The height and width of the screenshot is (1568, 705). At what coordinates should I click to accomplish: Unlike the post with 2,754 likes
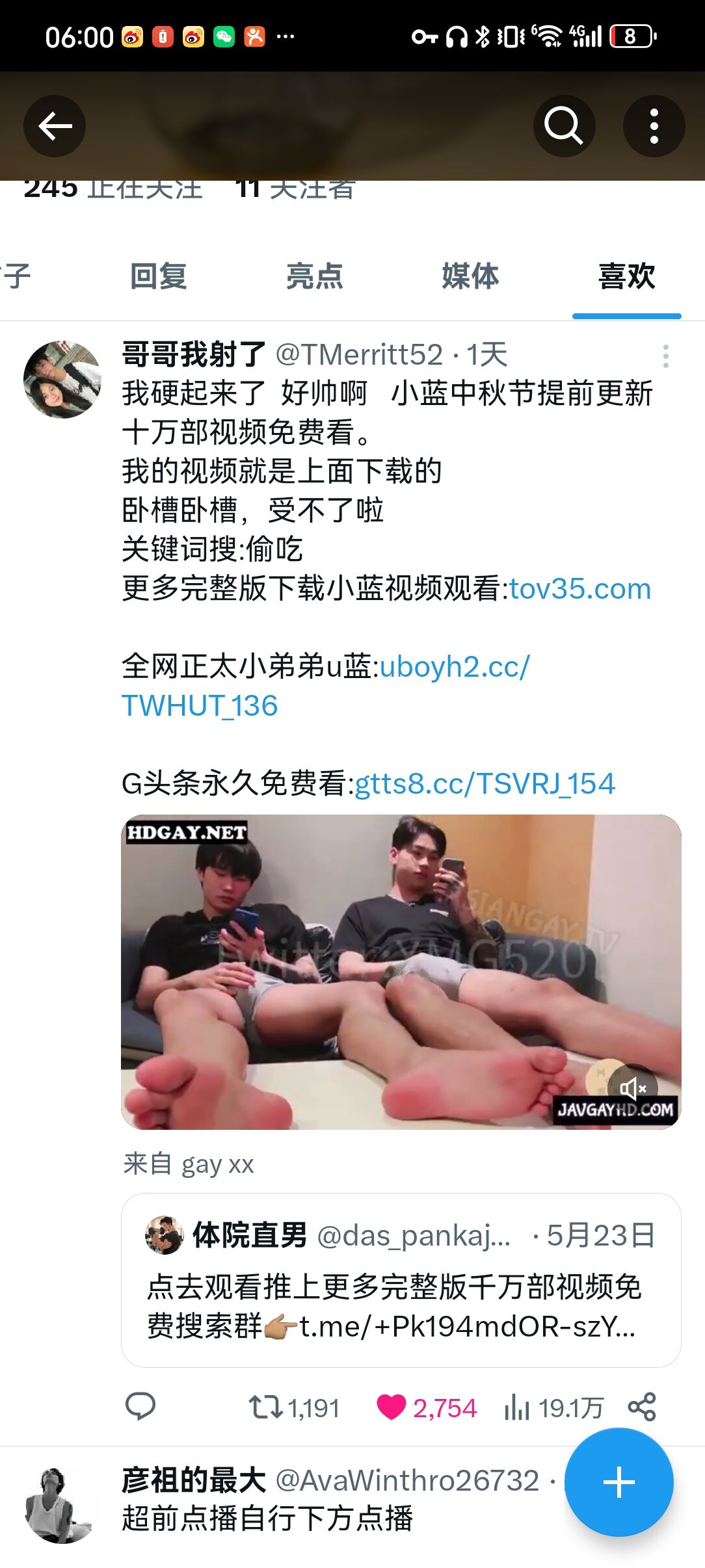(427, 1407)
